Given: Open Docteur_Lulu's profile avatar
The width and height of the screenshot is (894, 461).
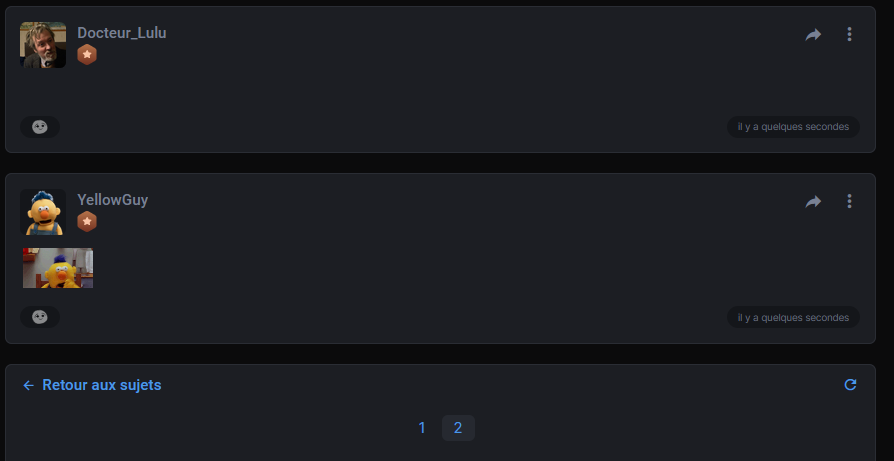Looking at the screenshot, I should click(43, 45).
